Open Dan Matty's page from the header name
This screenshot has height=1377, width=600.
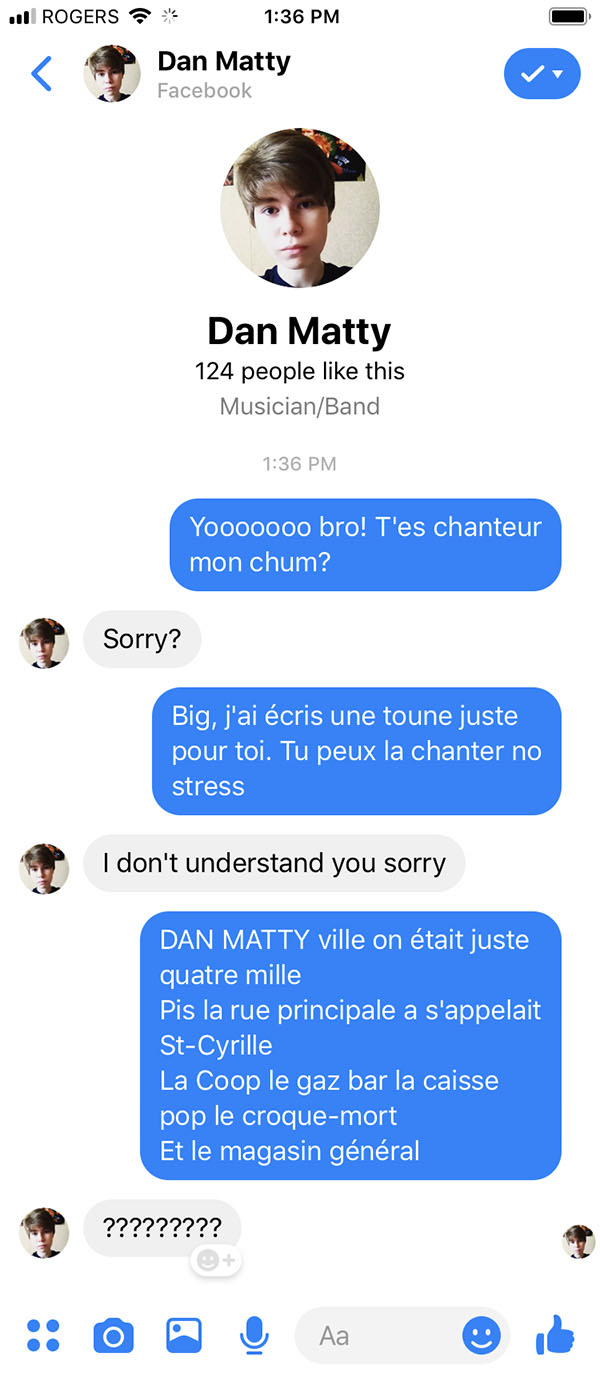coord(223,61)
